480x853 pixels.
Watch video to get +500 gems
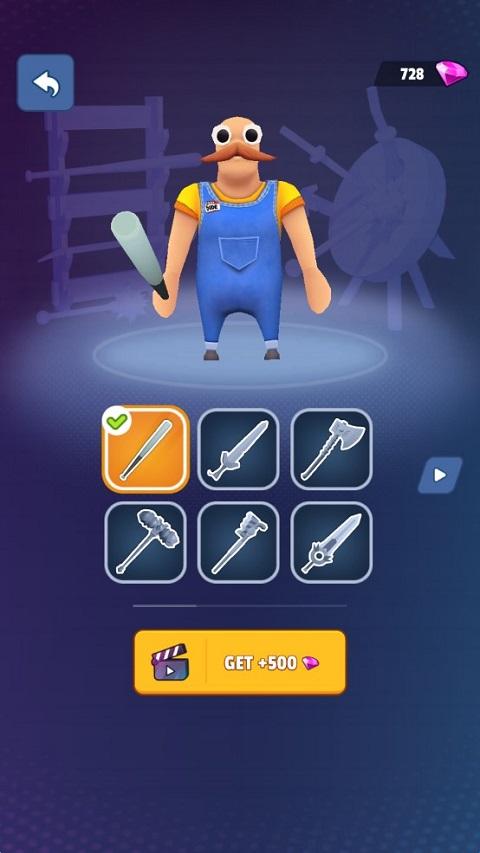point(240,662)
